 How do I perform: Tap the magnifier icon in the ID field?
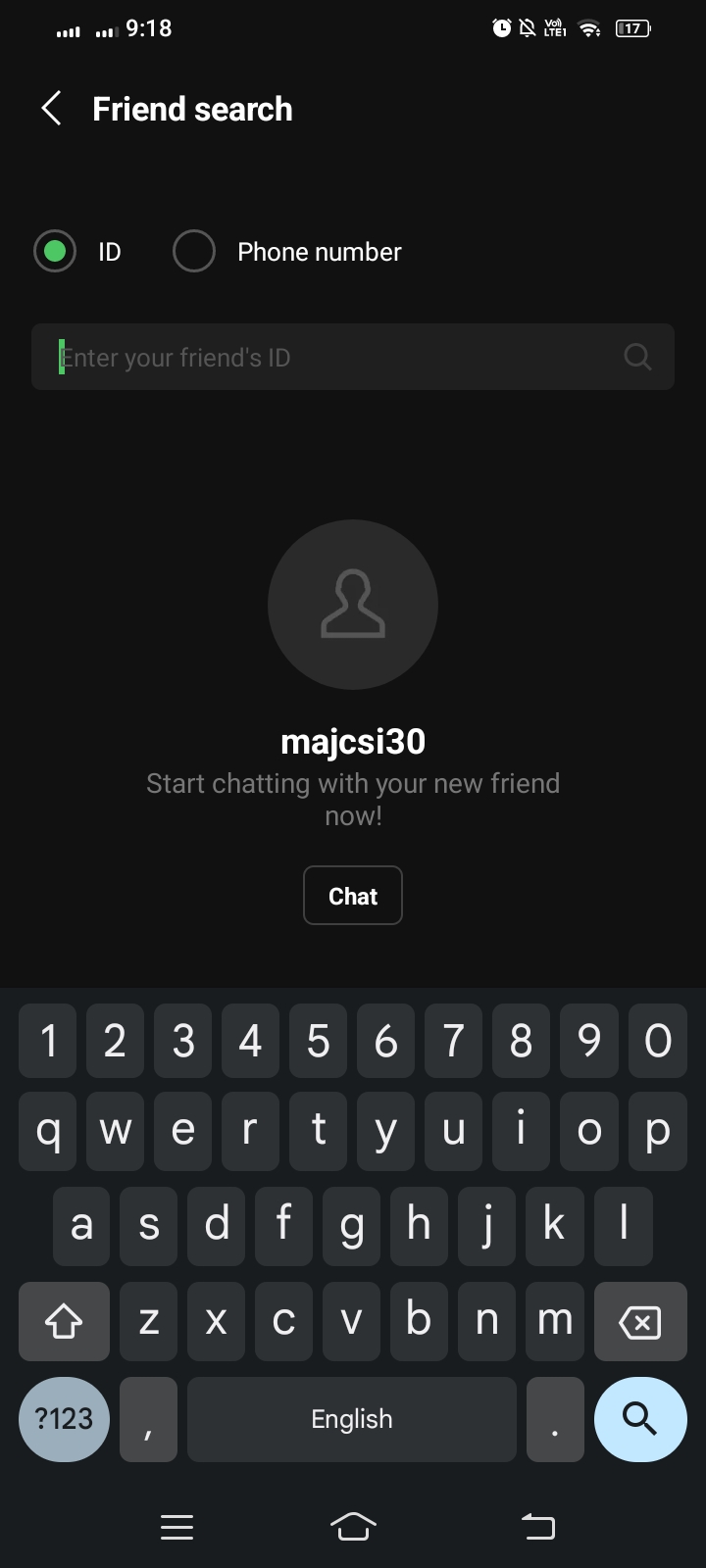click(x=637, y=357)
